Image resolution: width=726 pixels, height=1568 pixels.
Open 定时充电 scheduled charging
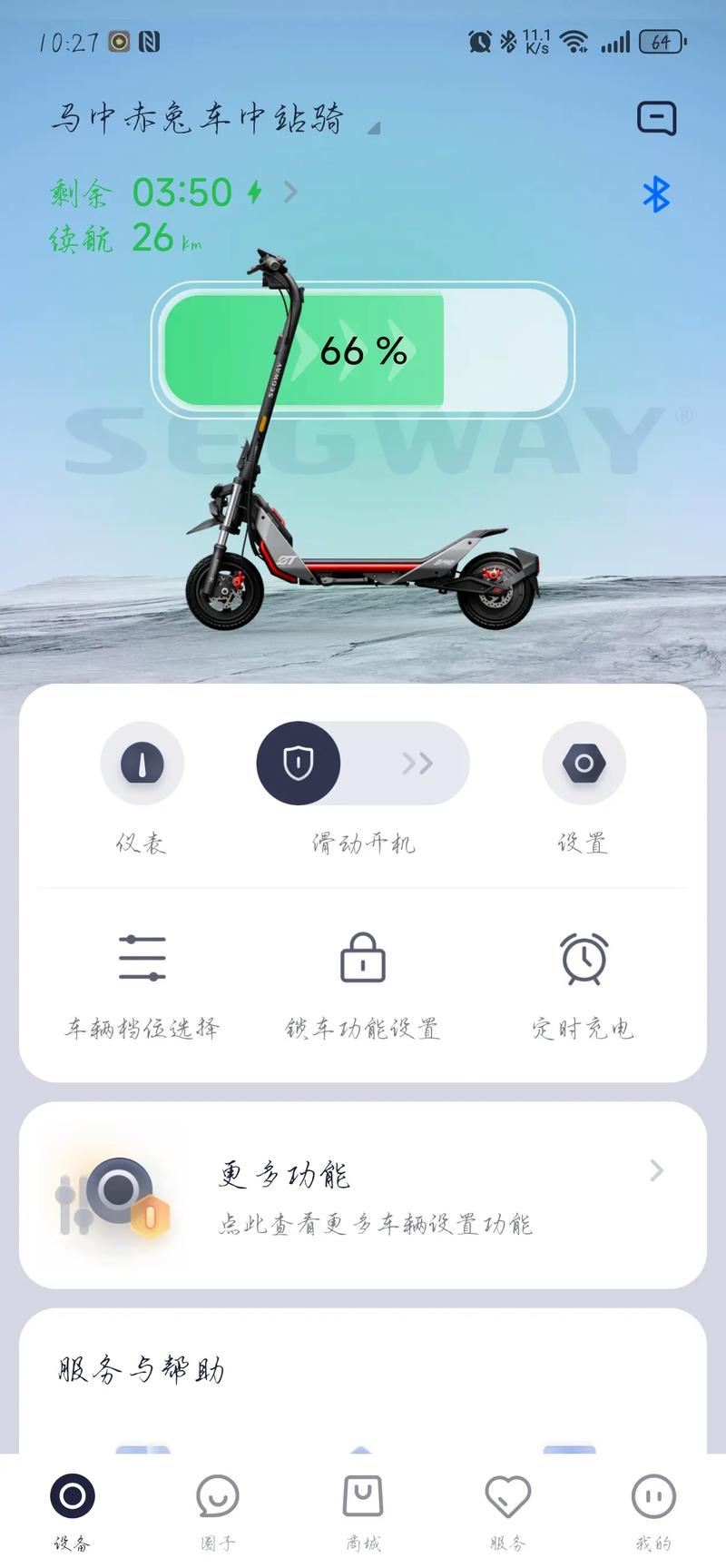coord(584,983)
